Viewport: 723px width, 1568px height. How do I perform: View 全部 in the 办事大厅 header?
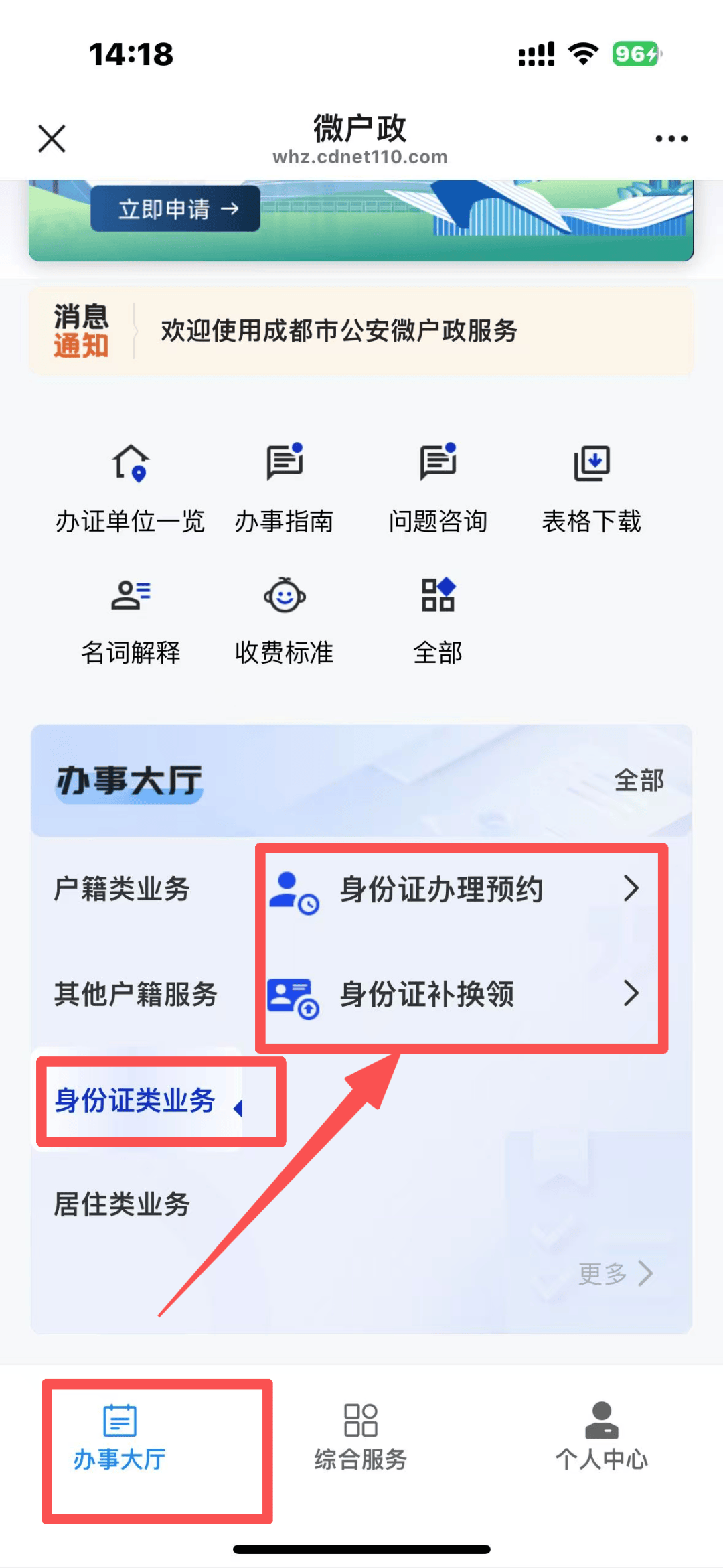(x=639, y=780)
